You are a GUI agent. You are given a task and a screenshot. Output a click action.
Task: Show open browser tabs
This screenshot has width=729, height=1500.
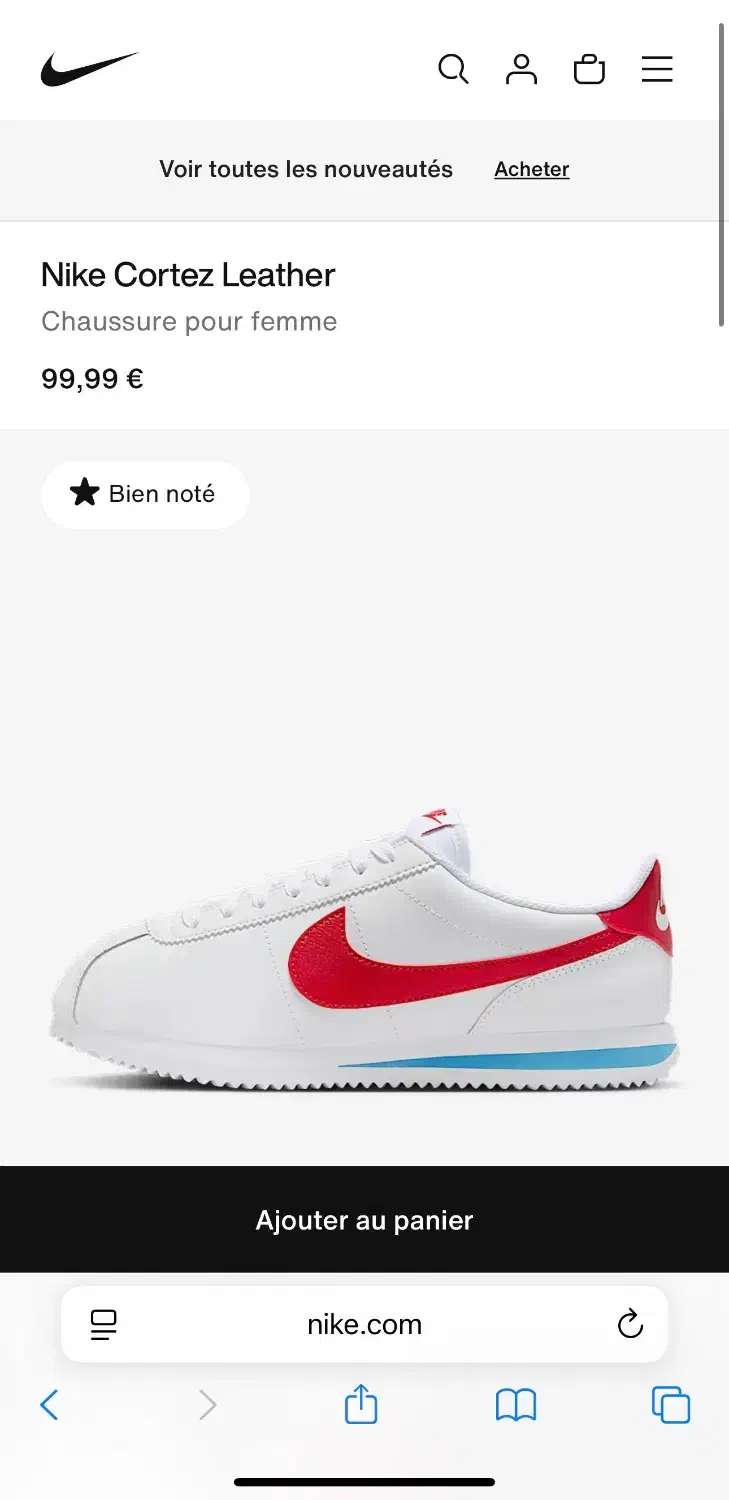pyautogui.click(x=671, y=1405)
